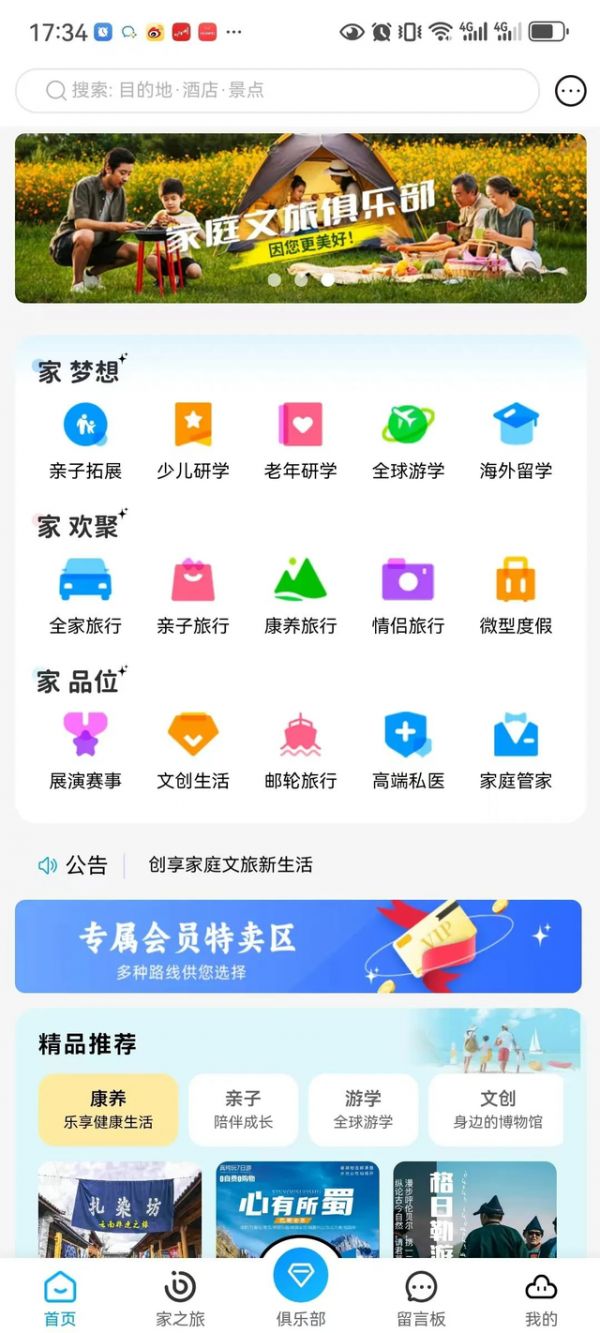Switch to the 亲子 recommendation tab
Viewport: 600px width, 1333px height.
click(x=243, y=1109)
